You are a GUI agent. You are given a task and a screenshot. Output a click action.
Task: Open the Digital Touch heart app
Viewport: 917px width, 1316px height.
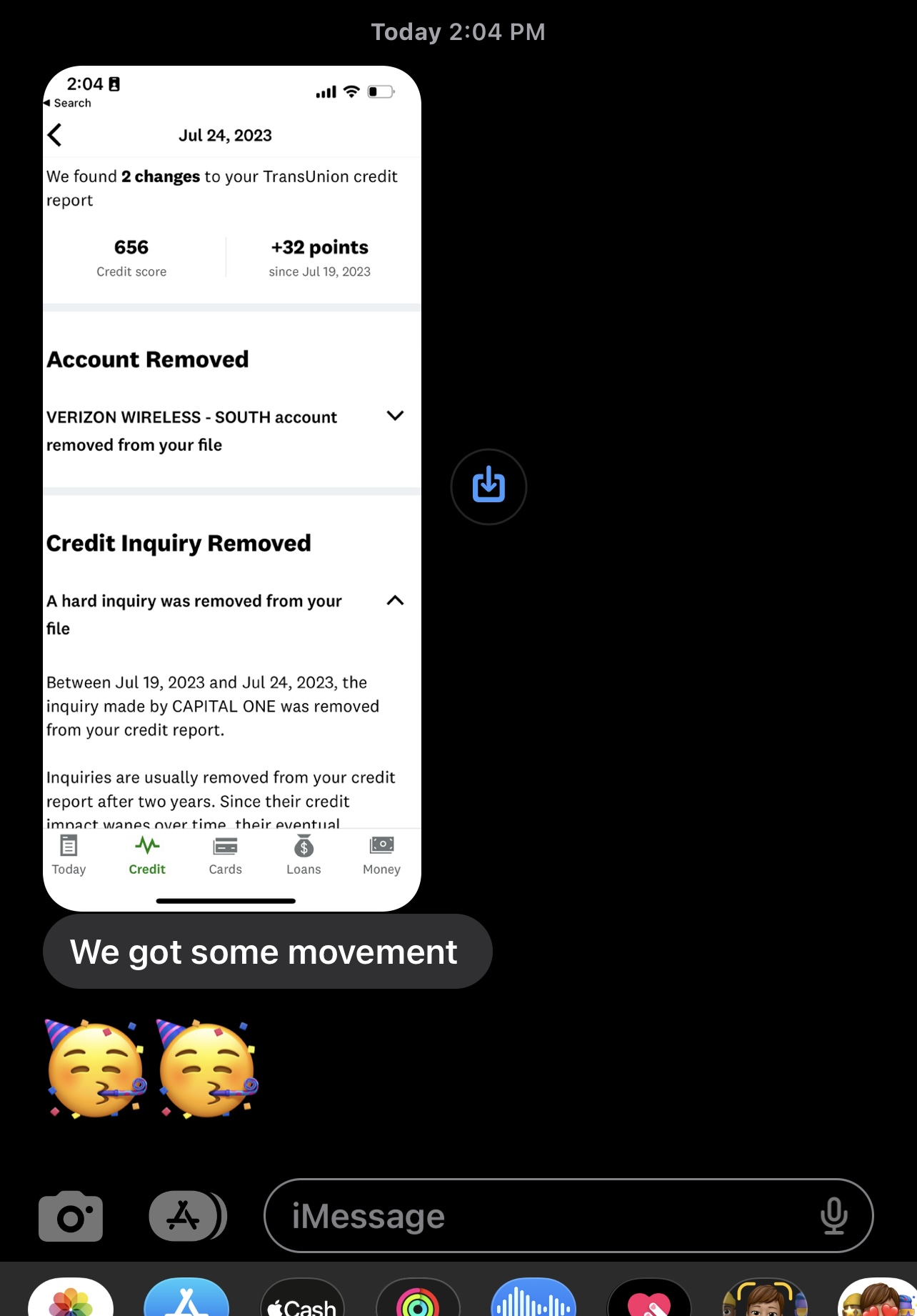(648, 1300)
